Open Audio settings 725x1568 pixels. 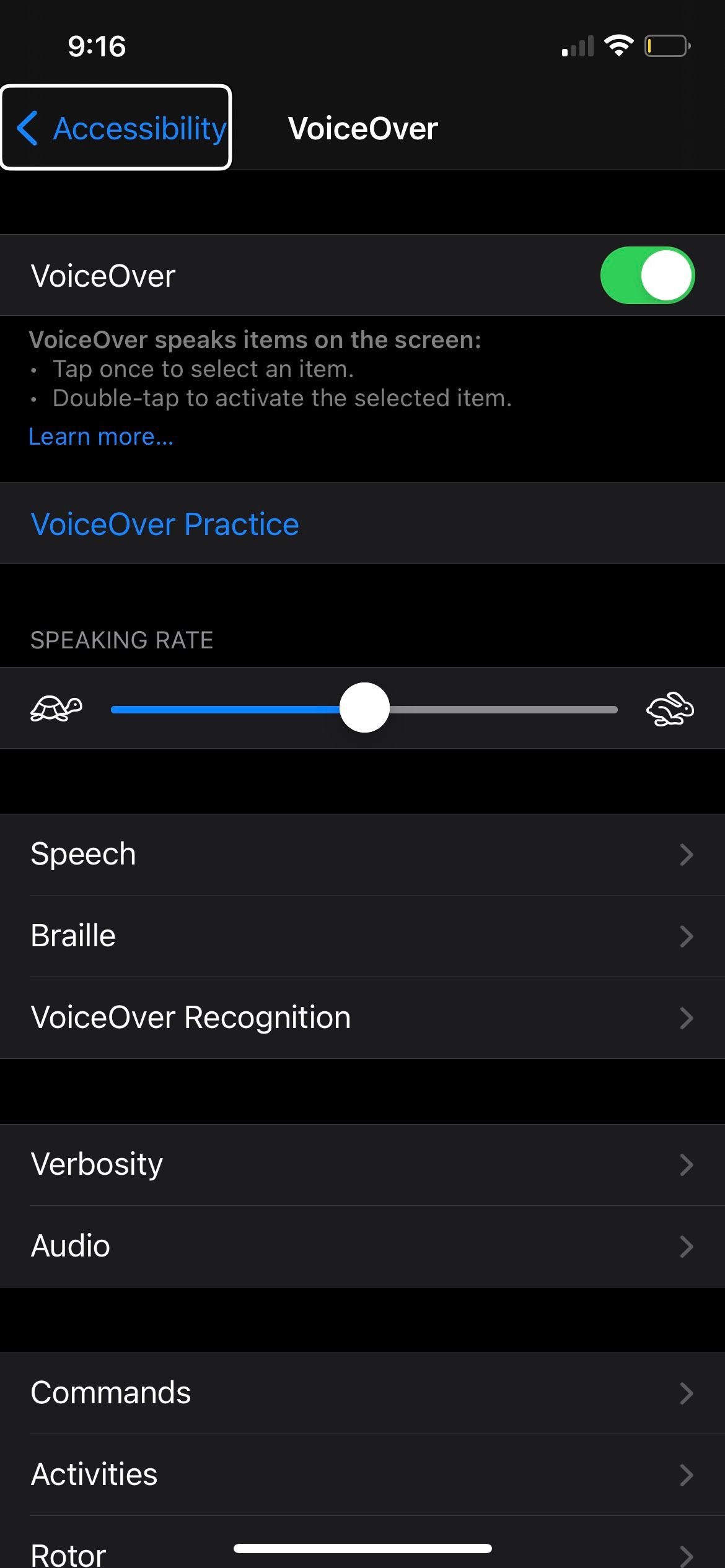click(362, 1246)
